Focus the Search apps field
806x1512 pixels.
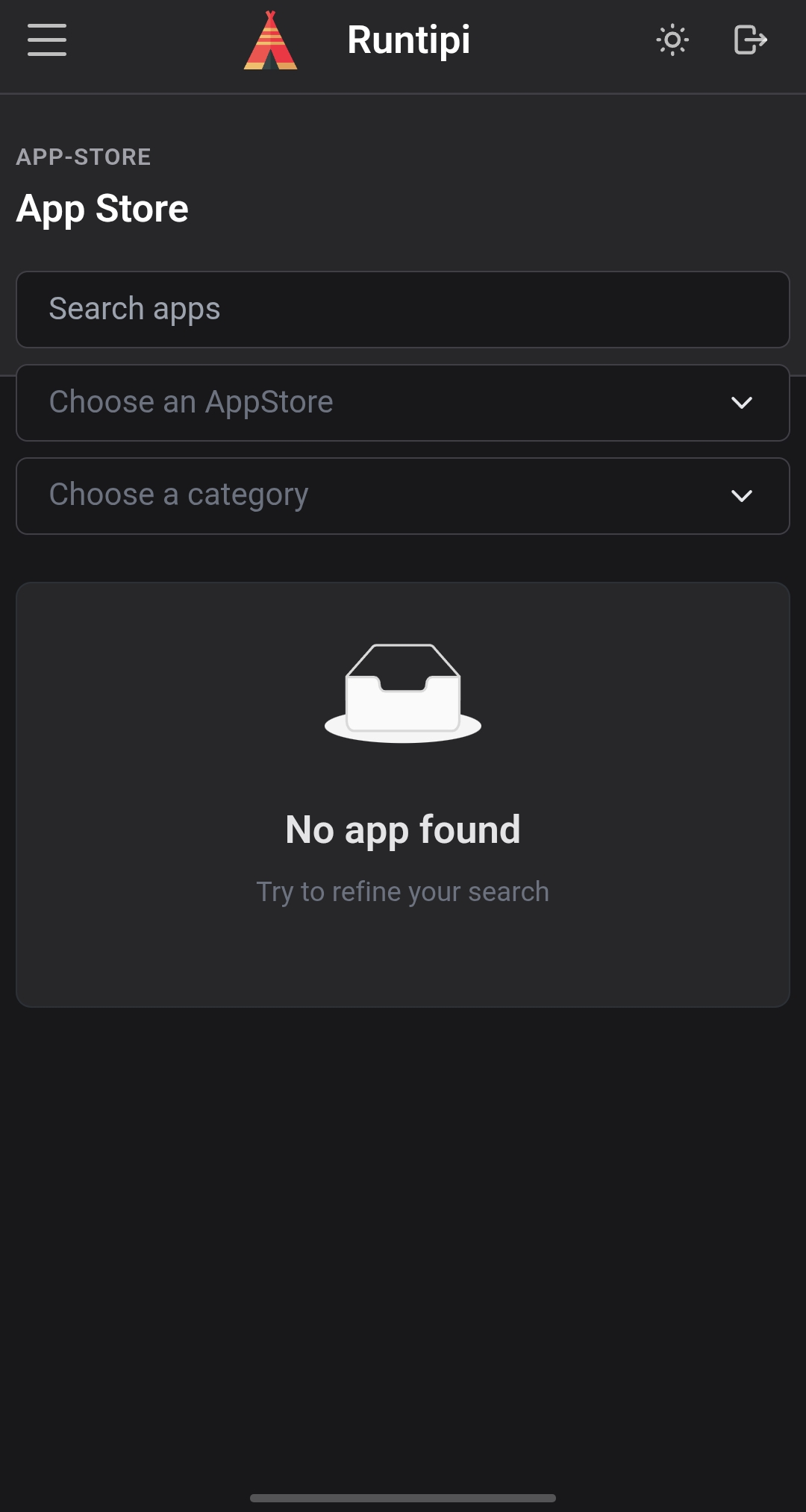[403, 310]
